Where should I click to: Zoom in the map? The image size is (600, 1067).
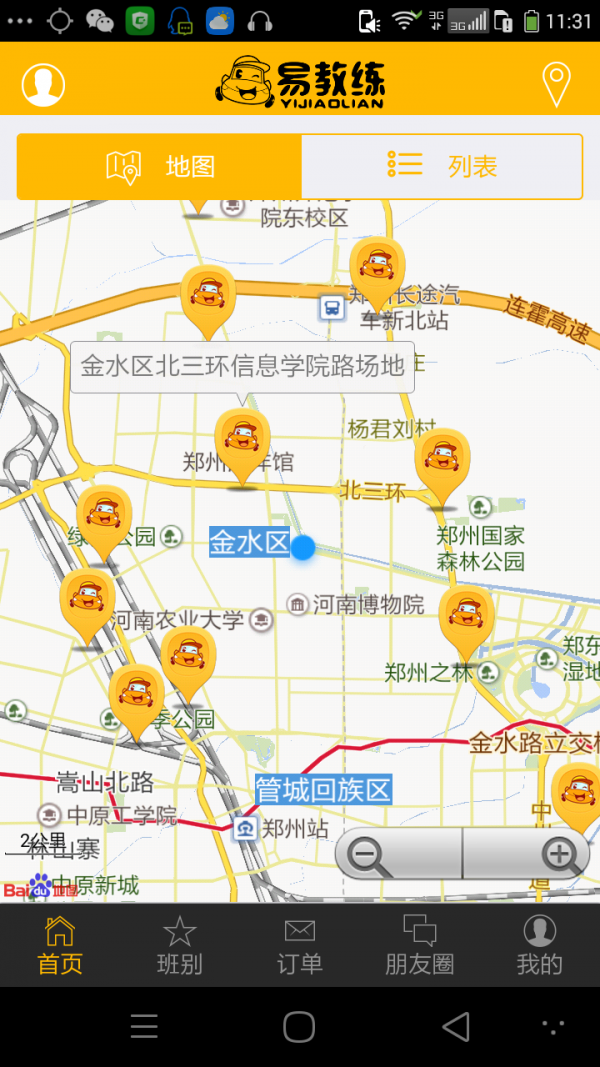[526, 855]
